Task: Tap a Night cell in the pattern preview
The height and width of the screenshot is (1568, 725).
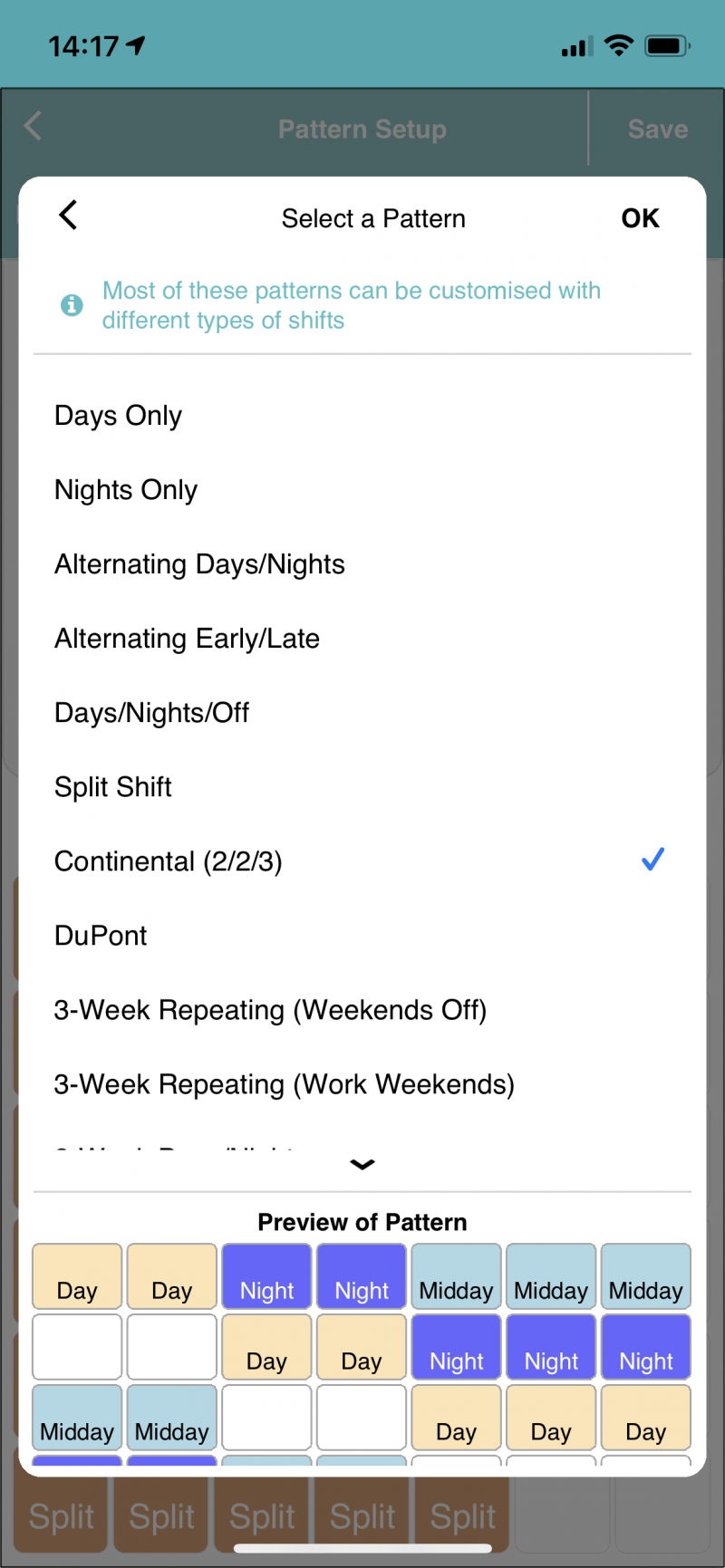Action: click(266, 1276)
